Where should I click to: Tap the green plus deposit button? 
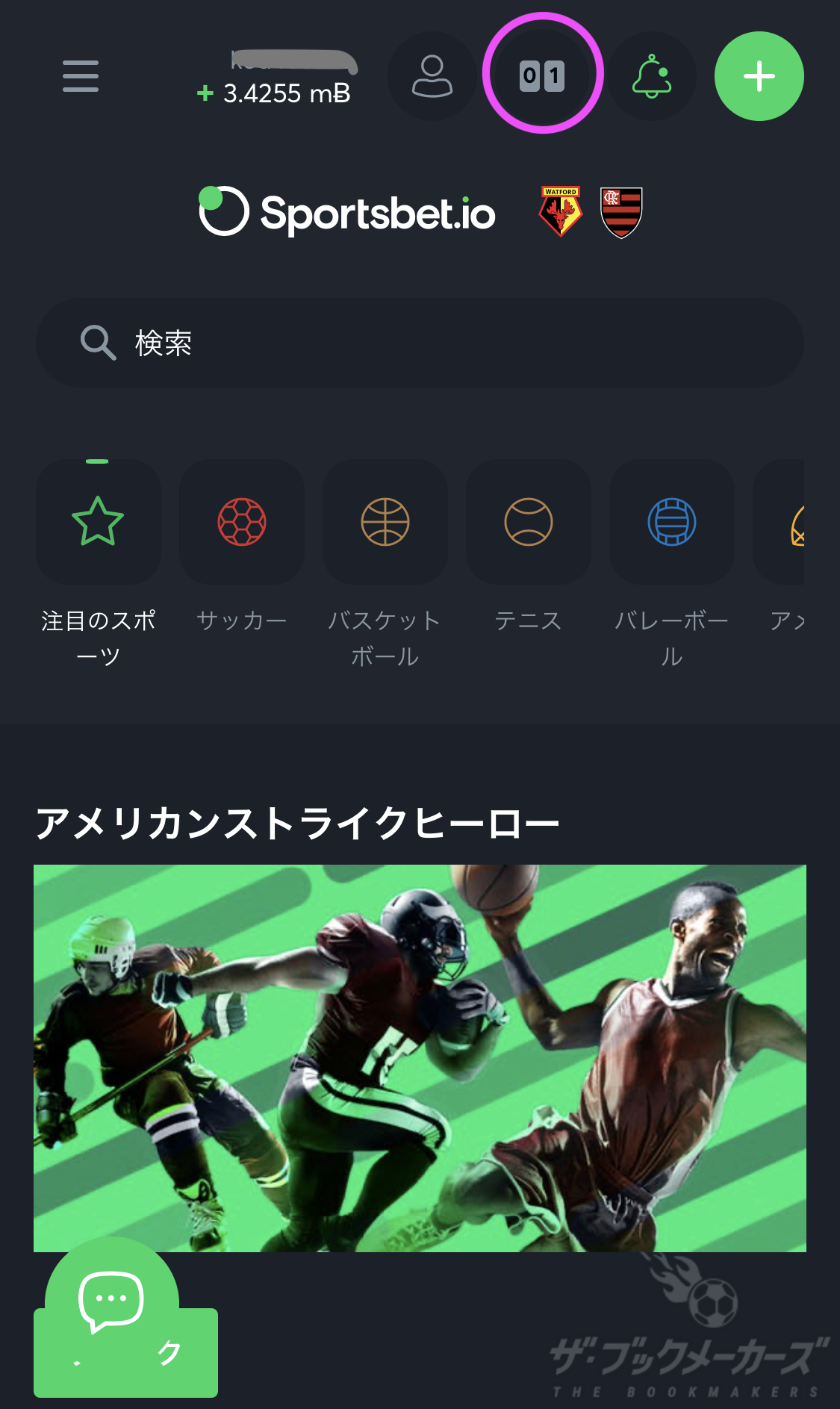click(x=759, y=76)
